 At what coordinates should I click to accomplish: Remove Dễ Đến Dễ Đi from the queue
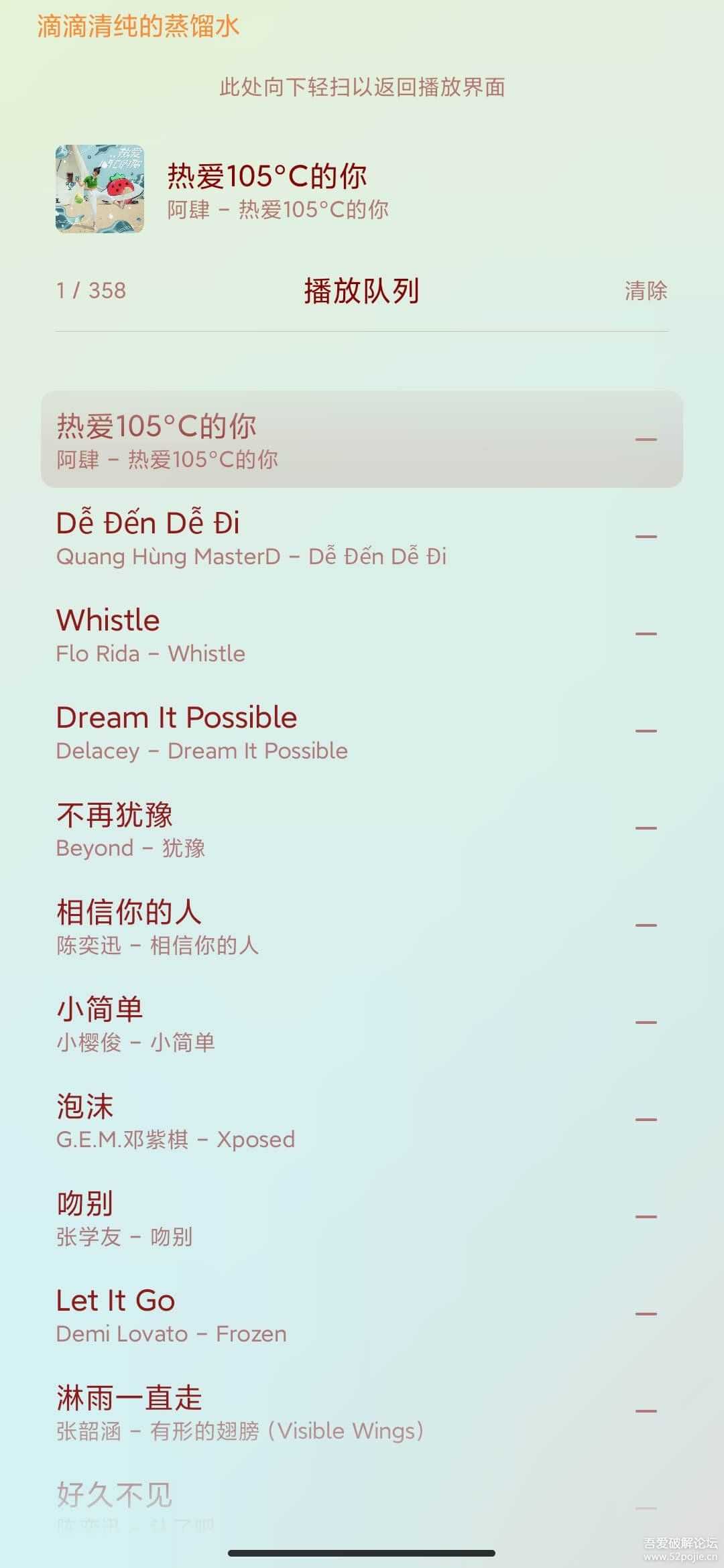coord(646,537)
